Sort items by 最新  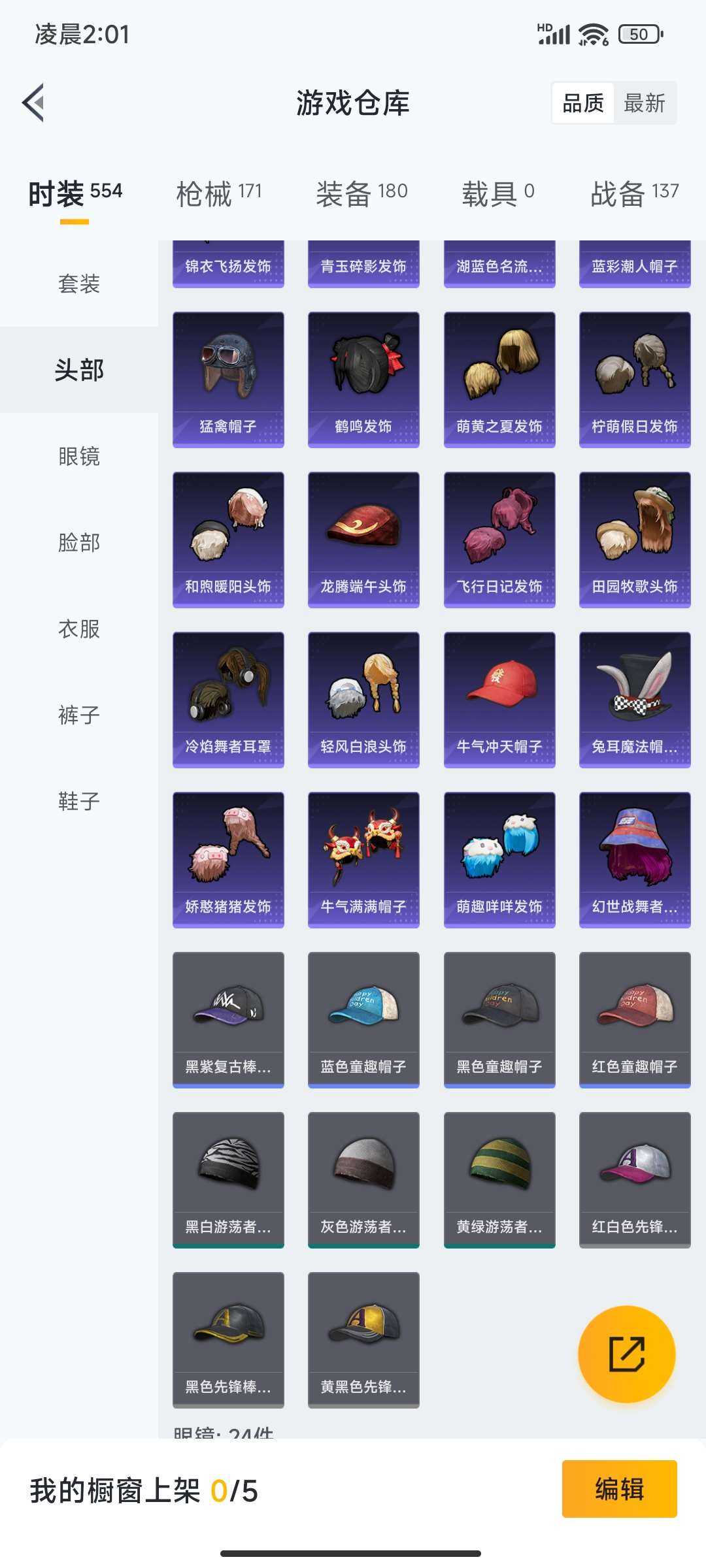point(644,103)
